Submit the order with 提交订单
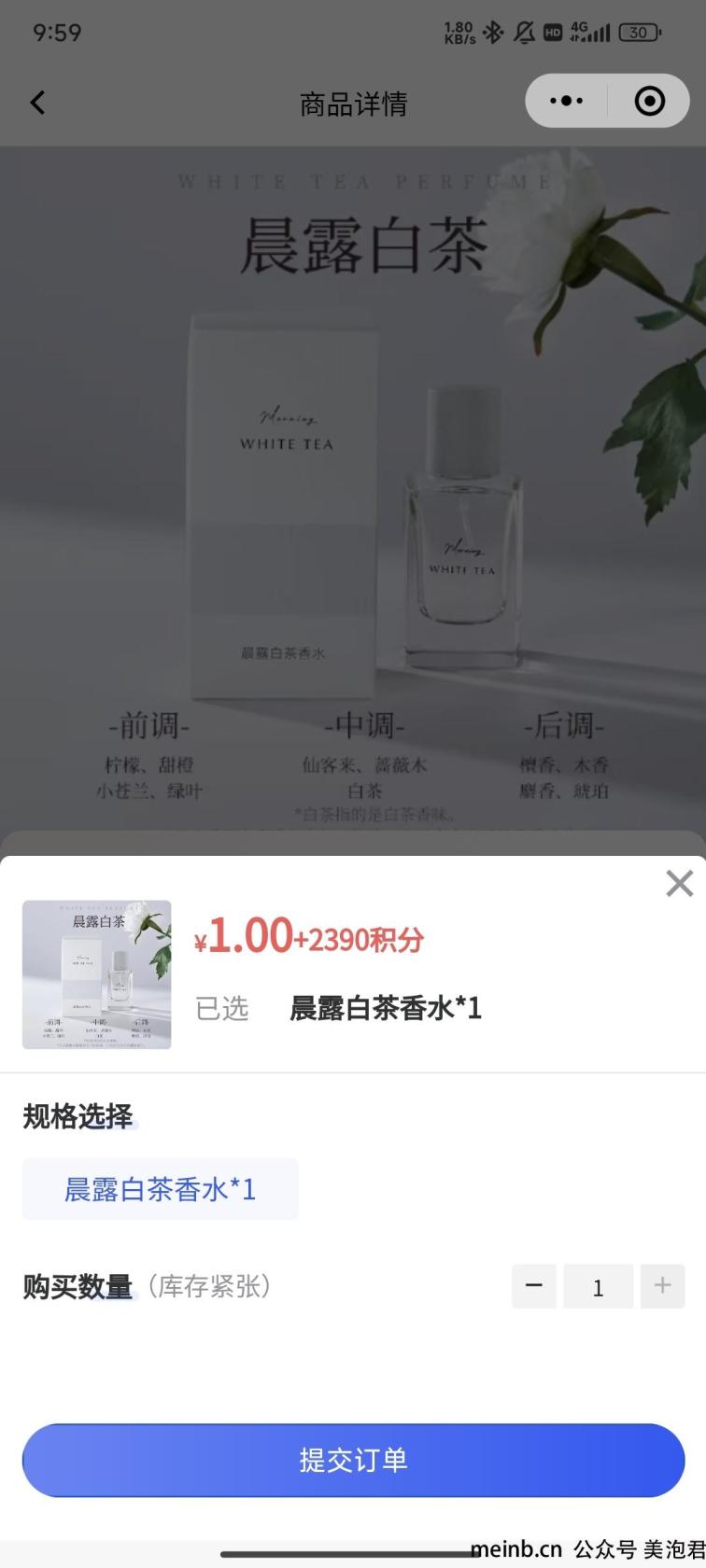The height and width of the screenshot is (1568, 706). coord(353,1460)
